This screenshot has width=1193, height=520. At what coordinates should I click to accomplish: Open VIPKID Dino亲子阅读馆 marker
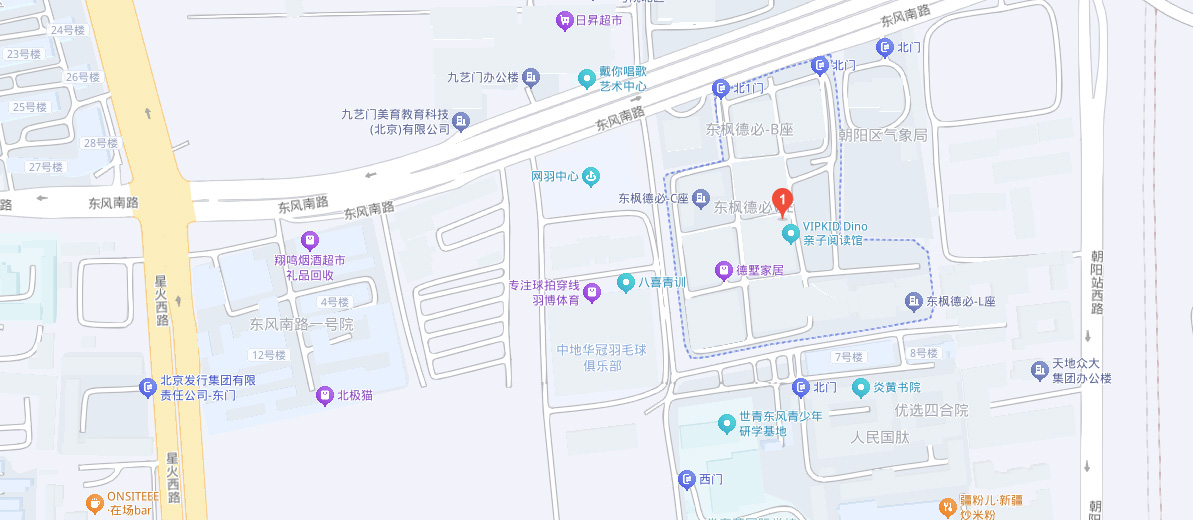click(790, 234)
